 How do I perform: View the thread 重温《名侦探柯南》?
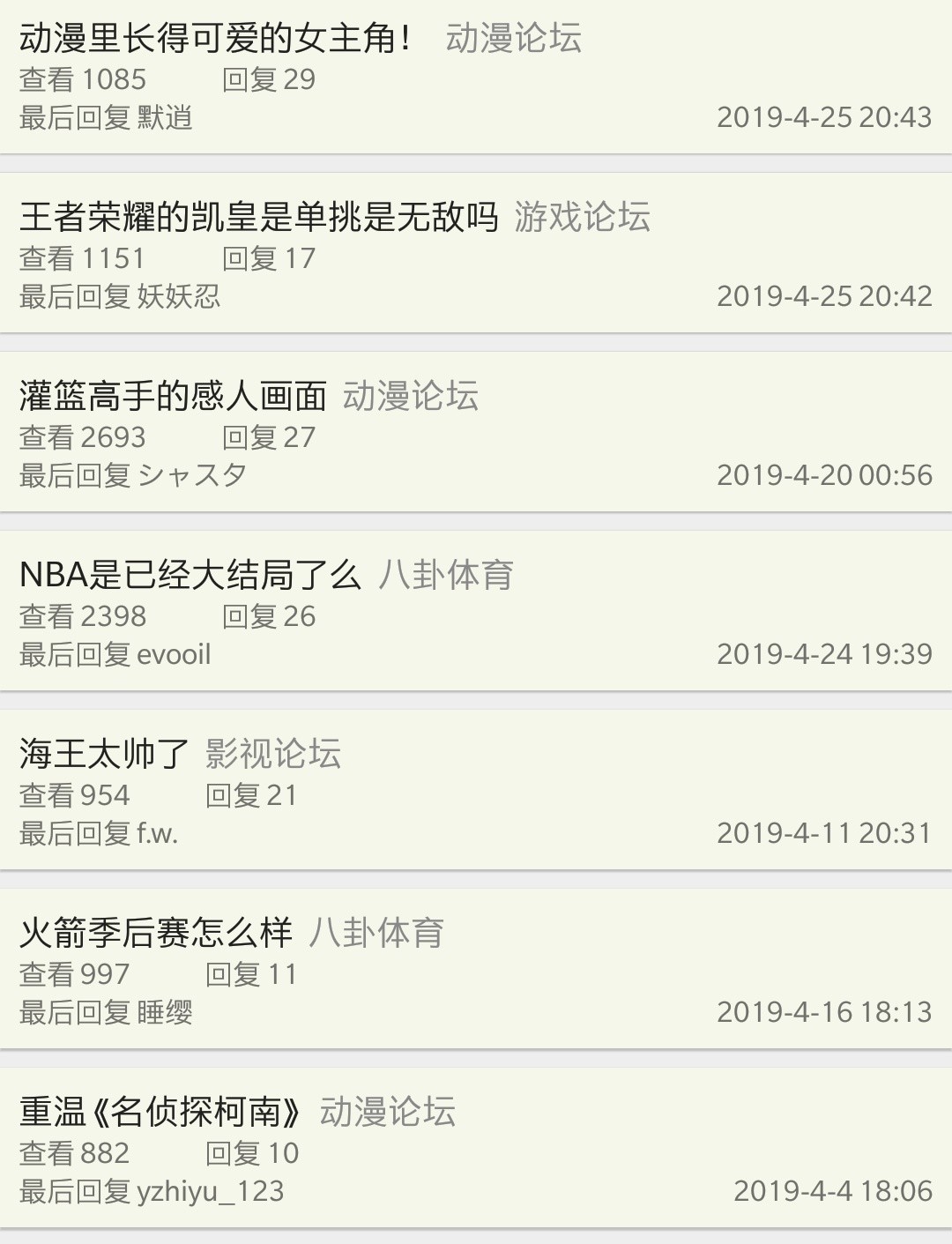[160, 1113]
